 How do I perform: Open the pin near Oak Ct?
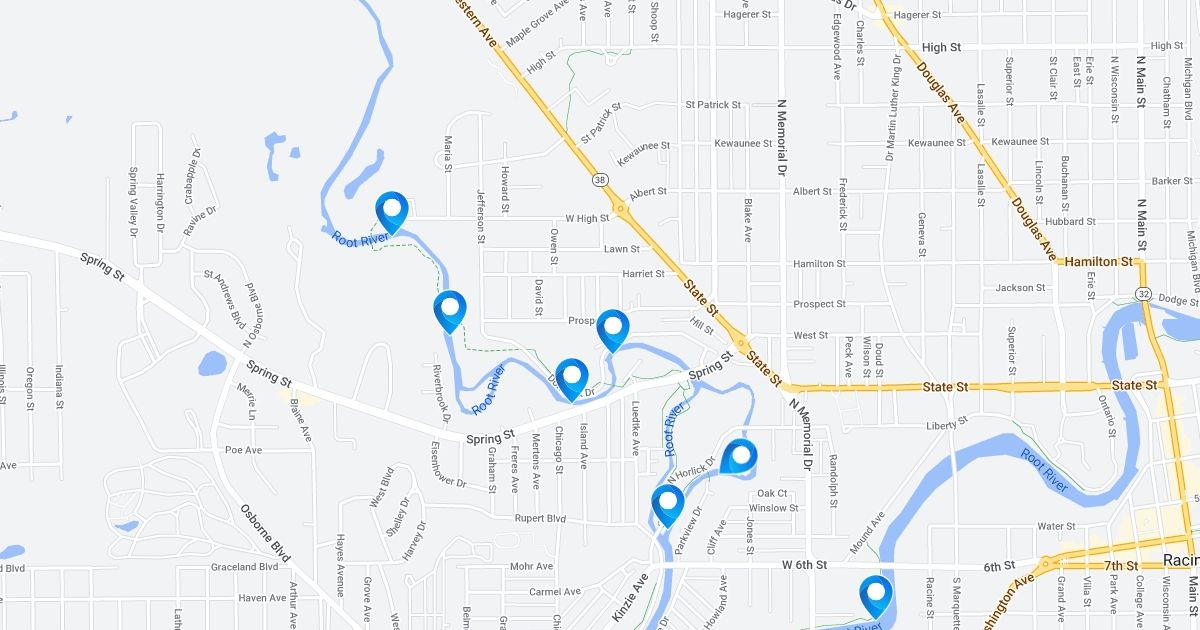(x=740, y=458)
